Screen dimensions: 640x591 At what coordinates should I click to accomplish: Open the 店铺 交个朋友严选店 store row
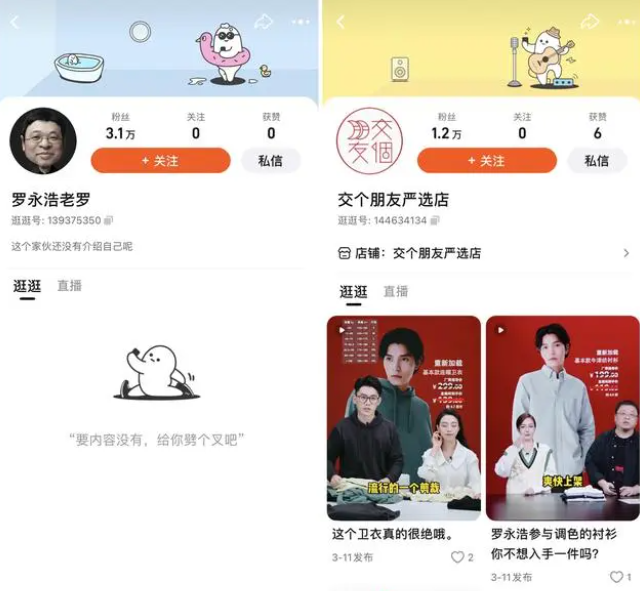(x=483, y=253)
